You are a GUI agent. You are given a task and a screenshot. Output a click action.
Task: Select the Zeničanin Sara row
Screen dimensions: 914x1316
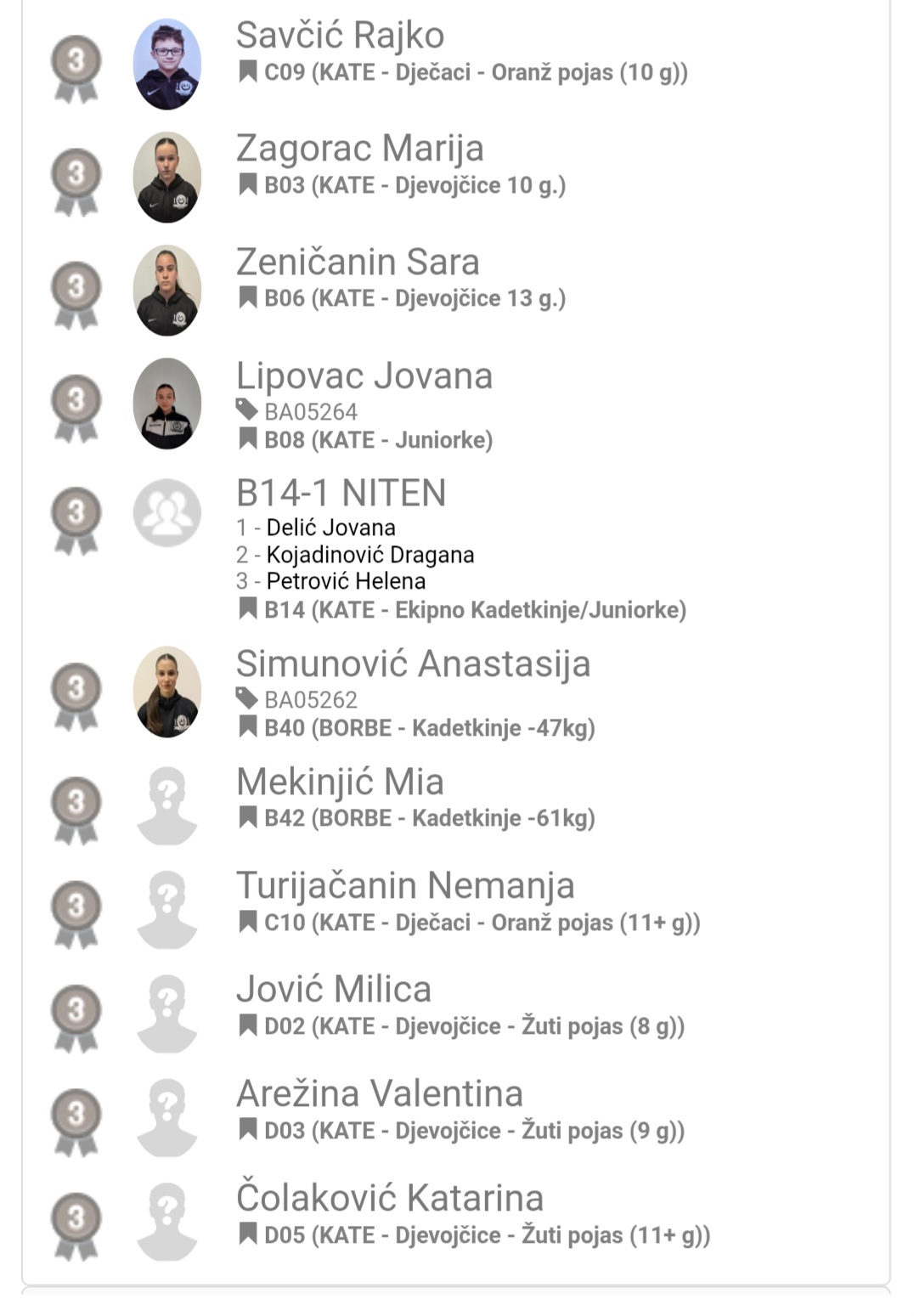tap(358, 263)
